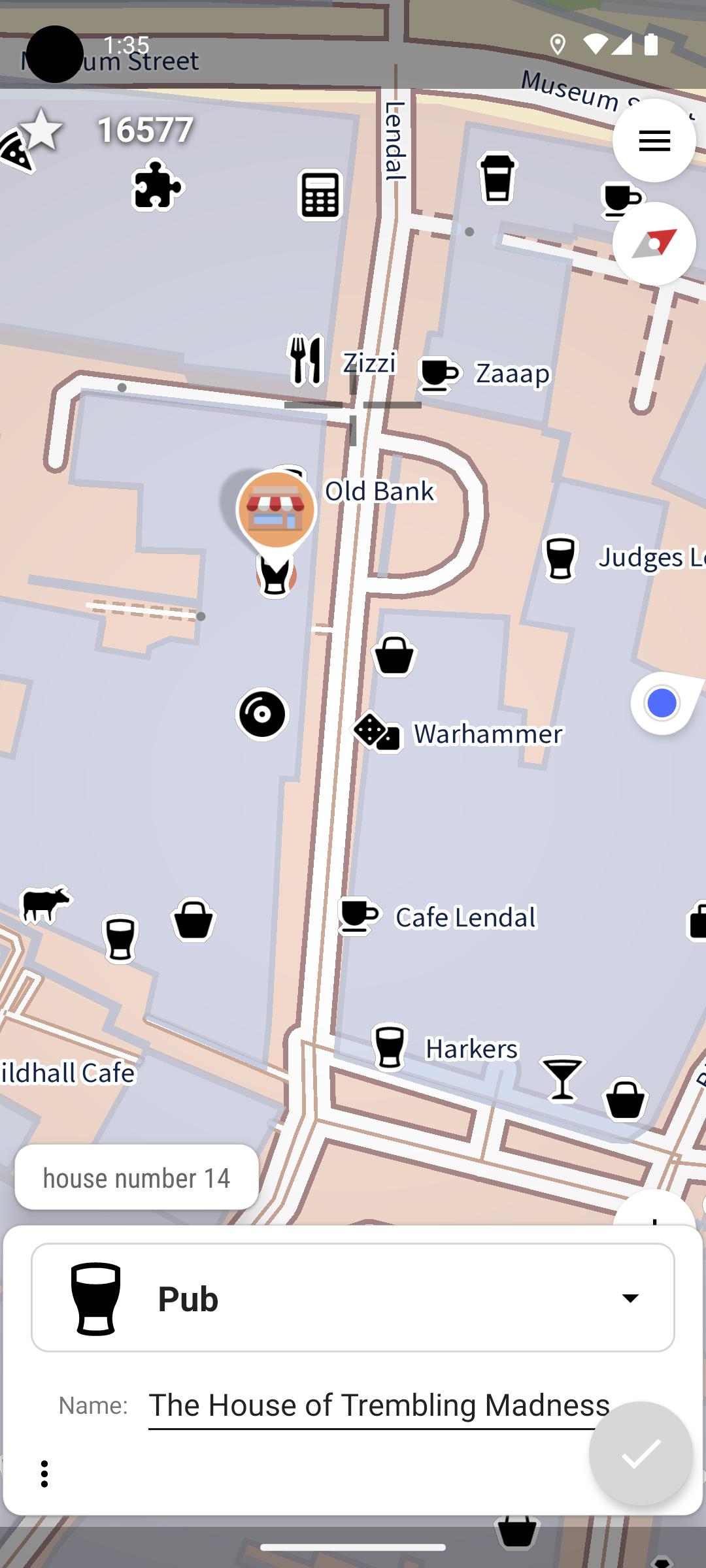Center map on my location
The width and height of the screenshot is (706, 1568).
click(x=662, y=704)
